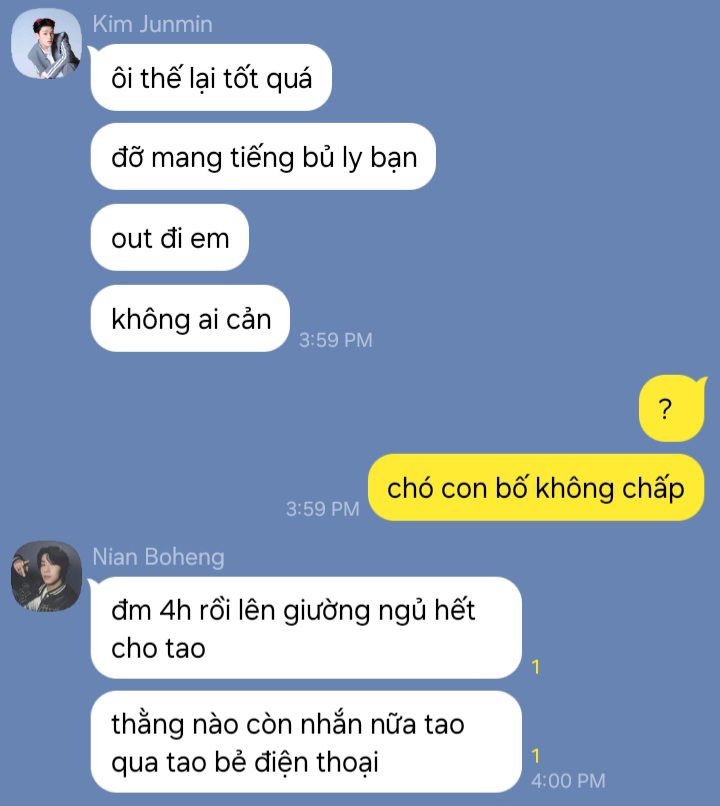720x806 pixels.
Task: Open Nian Boheng's profile picture
Action: (46, 576)
